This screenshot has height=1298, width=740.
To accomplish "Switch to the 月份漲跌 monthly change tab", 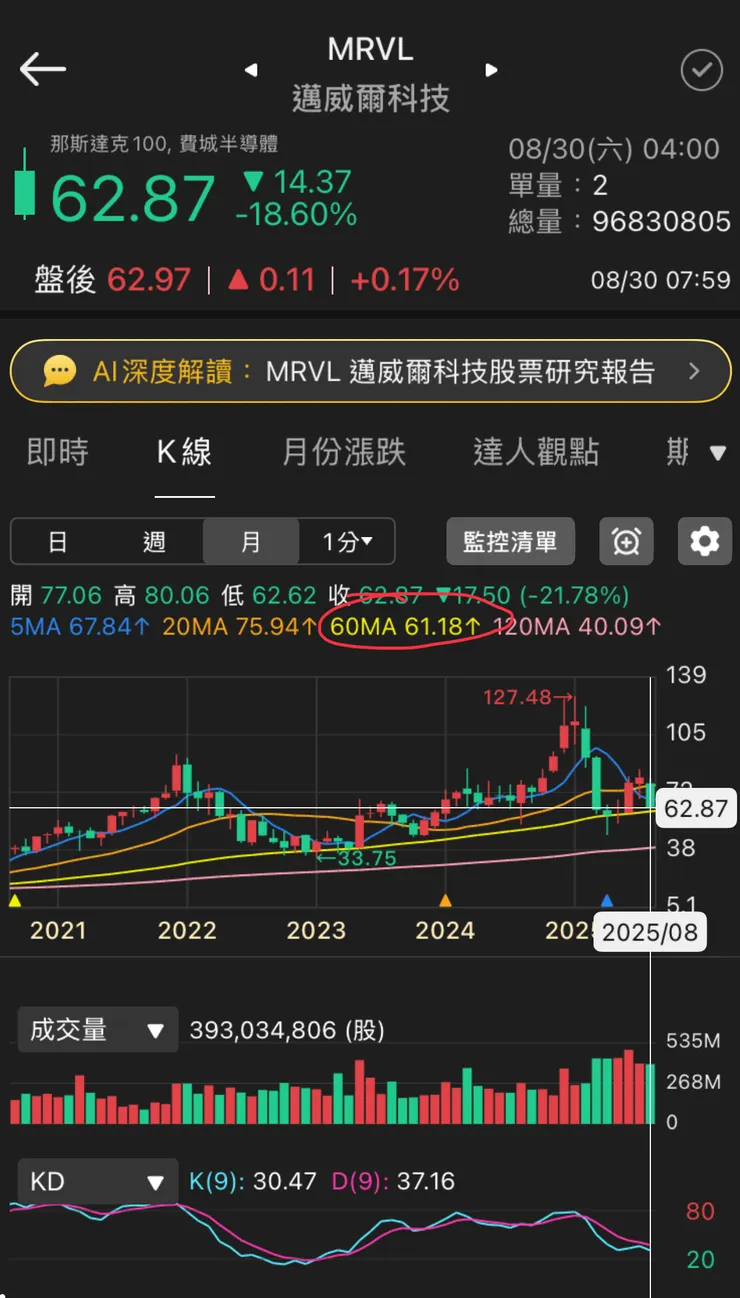I will click(344, 452).
